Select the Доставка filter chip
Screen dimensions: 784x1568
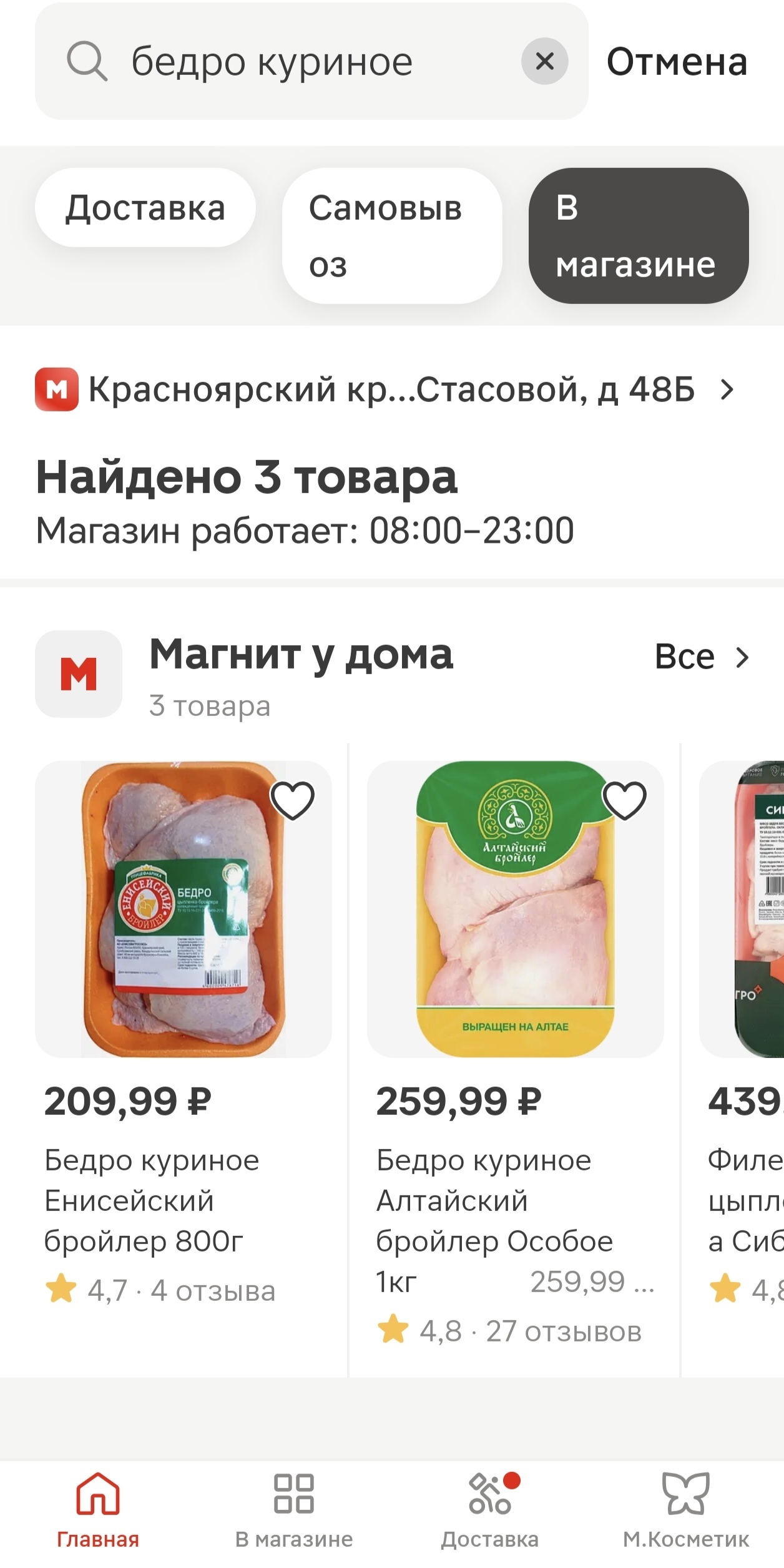point(145,208)
